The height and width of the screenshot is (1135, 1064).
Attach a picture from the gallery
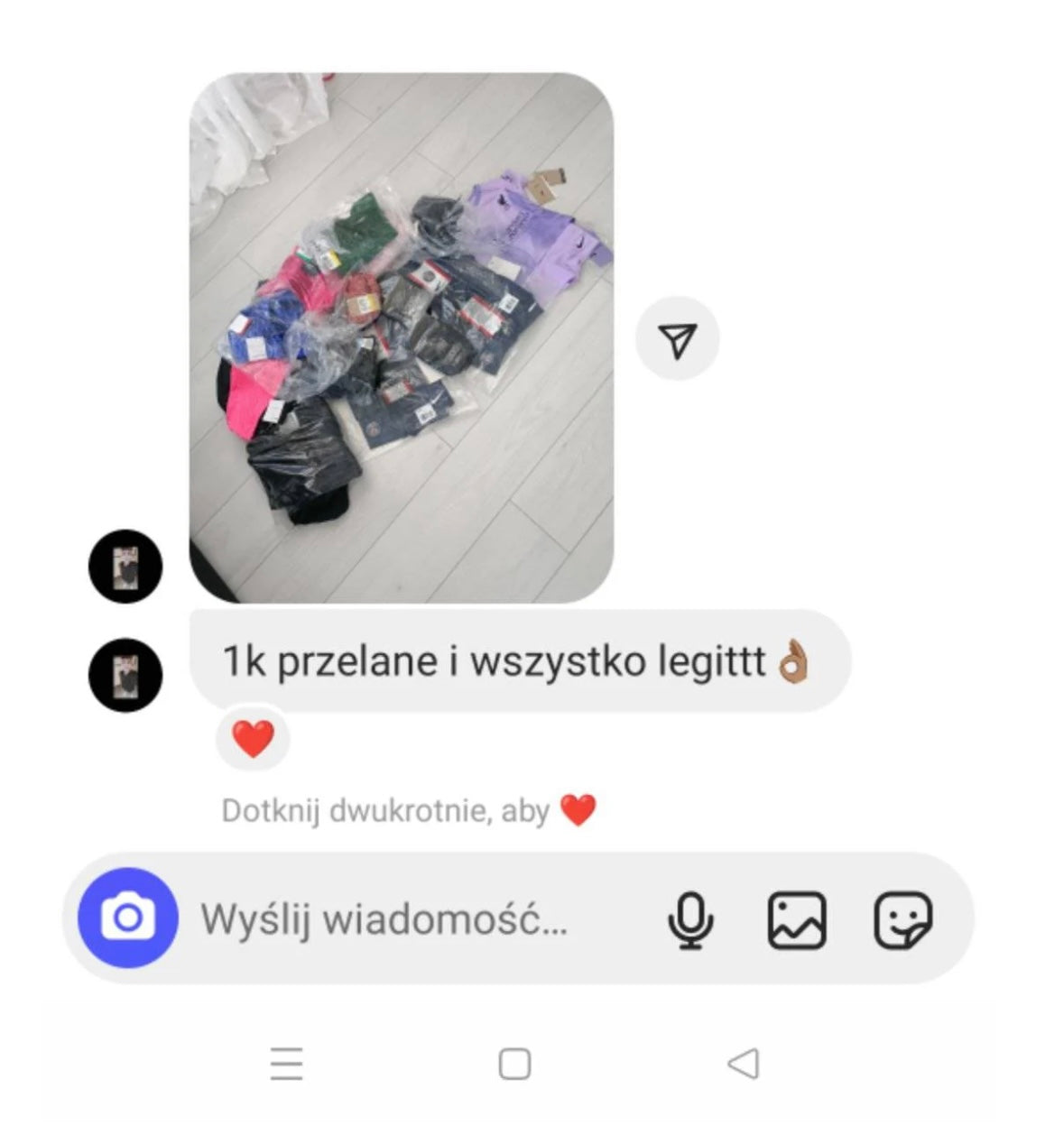[796, 920]
